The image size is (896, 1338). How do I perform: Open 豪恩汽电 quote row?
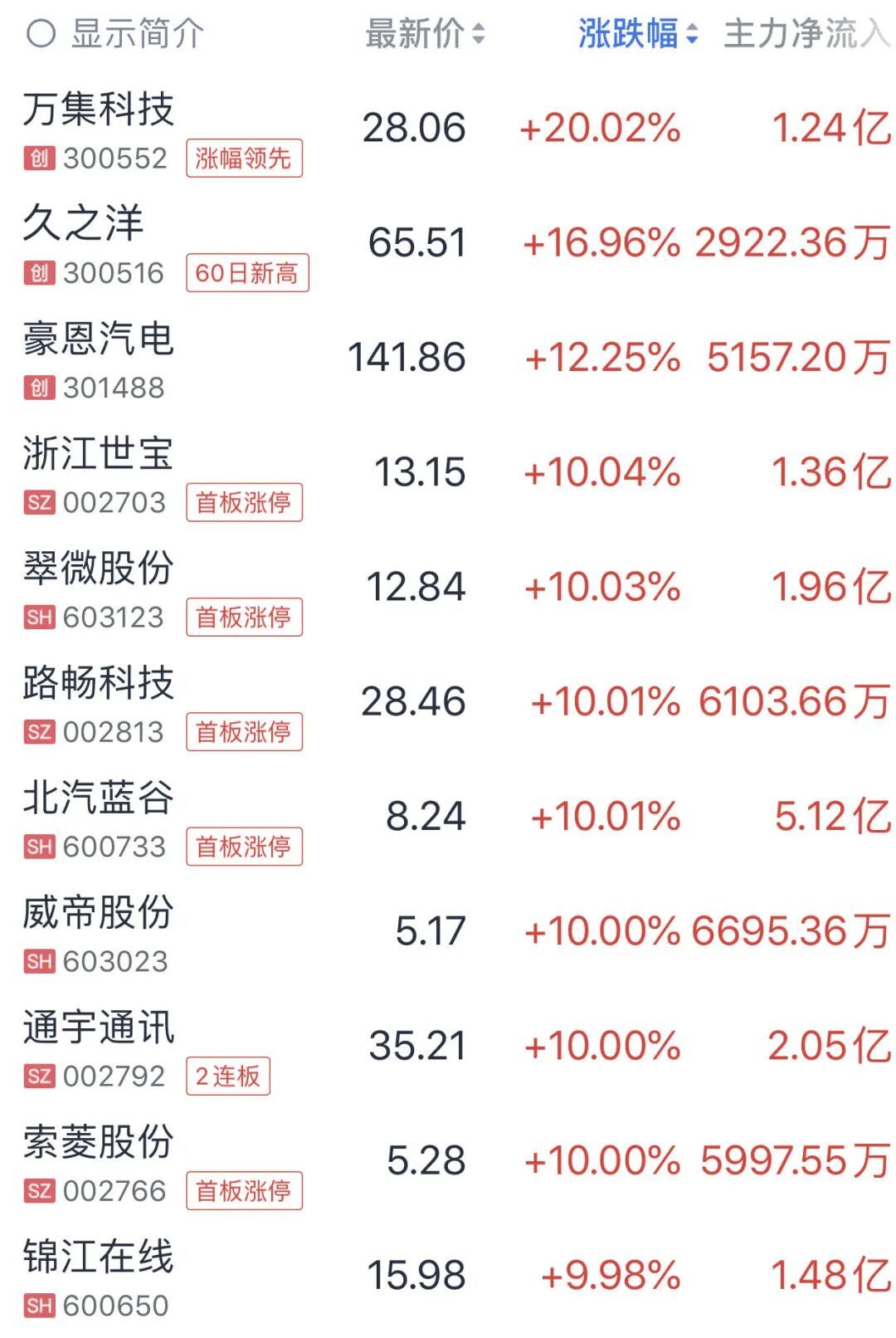click(99, 339)
